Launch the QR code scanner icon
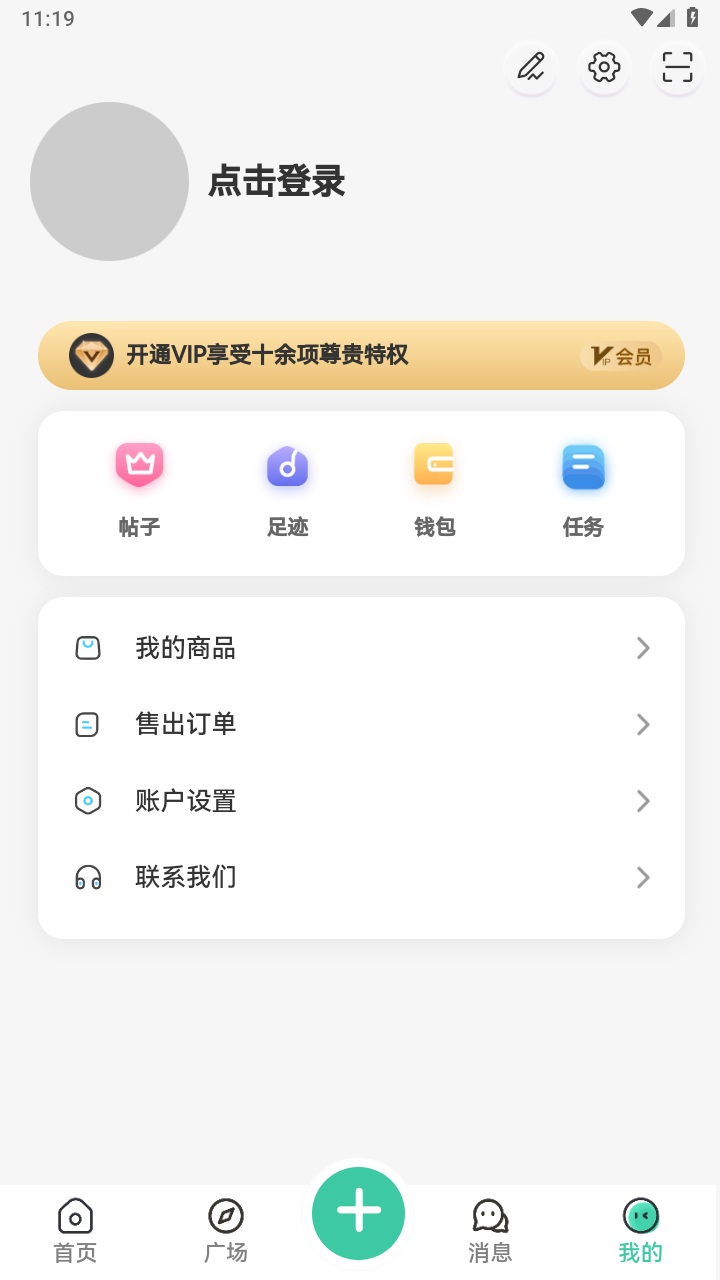This screenshot has height=1280, width=720. tap(677, 67)
